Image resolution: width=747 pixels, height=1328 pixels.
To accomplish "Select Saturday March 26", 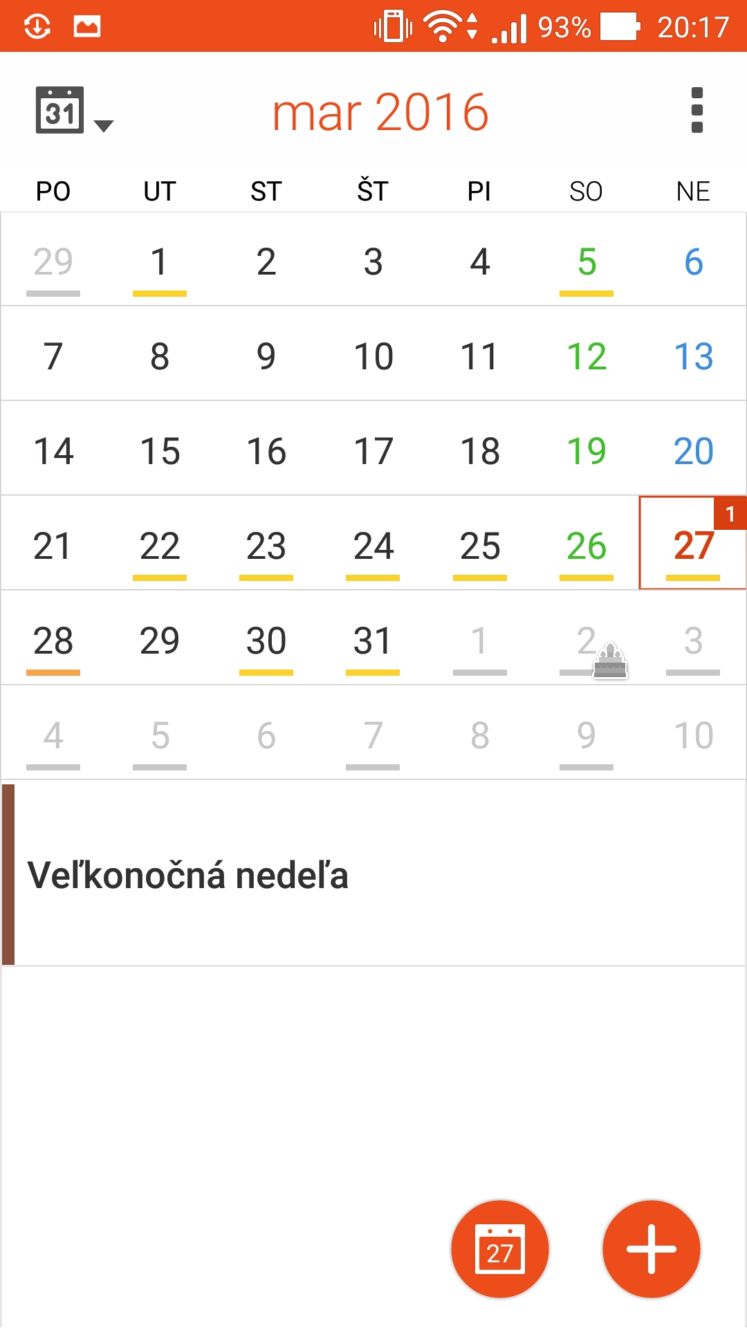I will click(x=586, y=546).
